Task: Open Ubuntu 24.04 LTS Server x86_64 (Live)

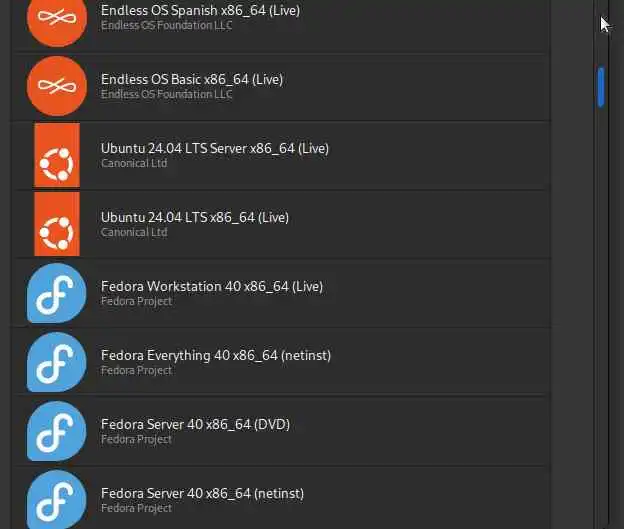Action: 214,155
